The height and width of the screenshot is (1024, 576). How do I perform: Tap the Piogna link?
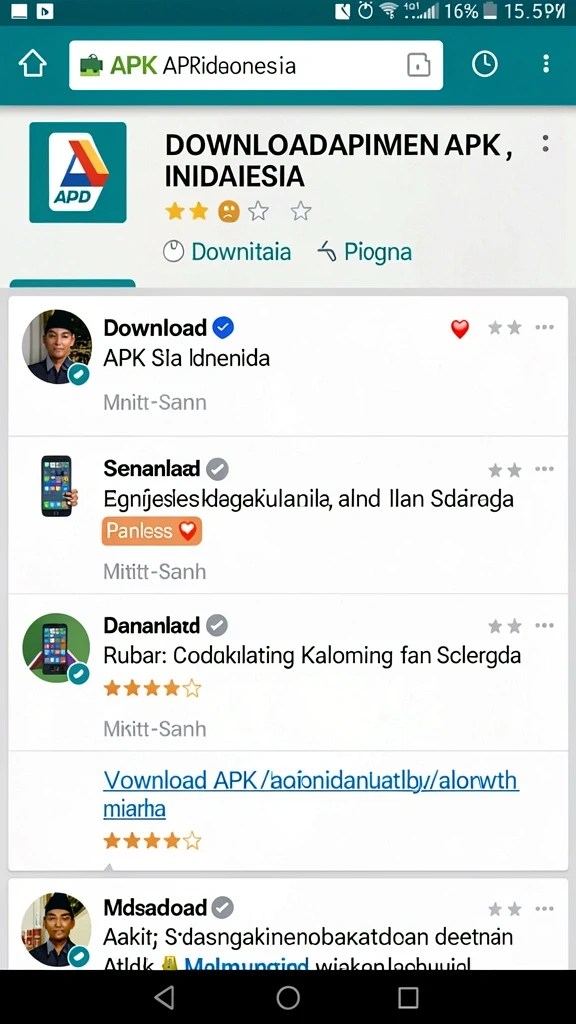click(x=364, y=252)
